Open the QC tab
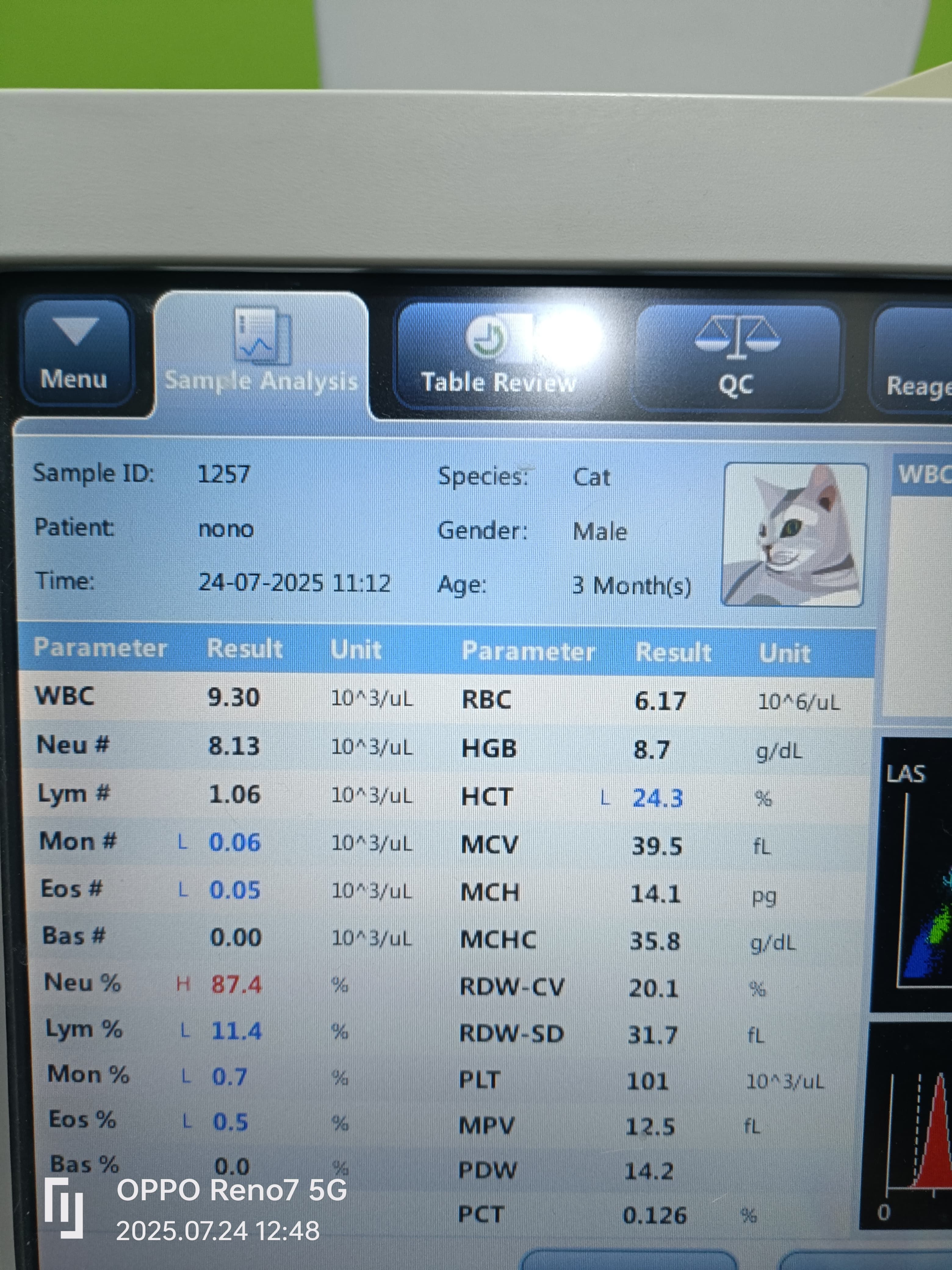 736,359
